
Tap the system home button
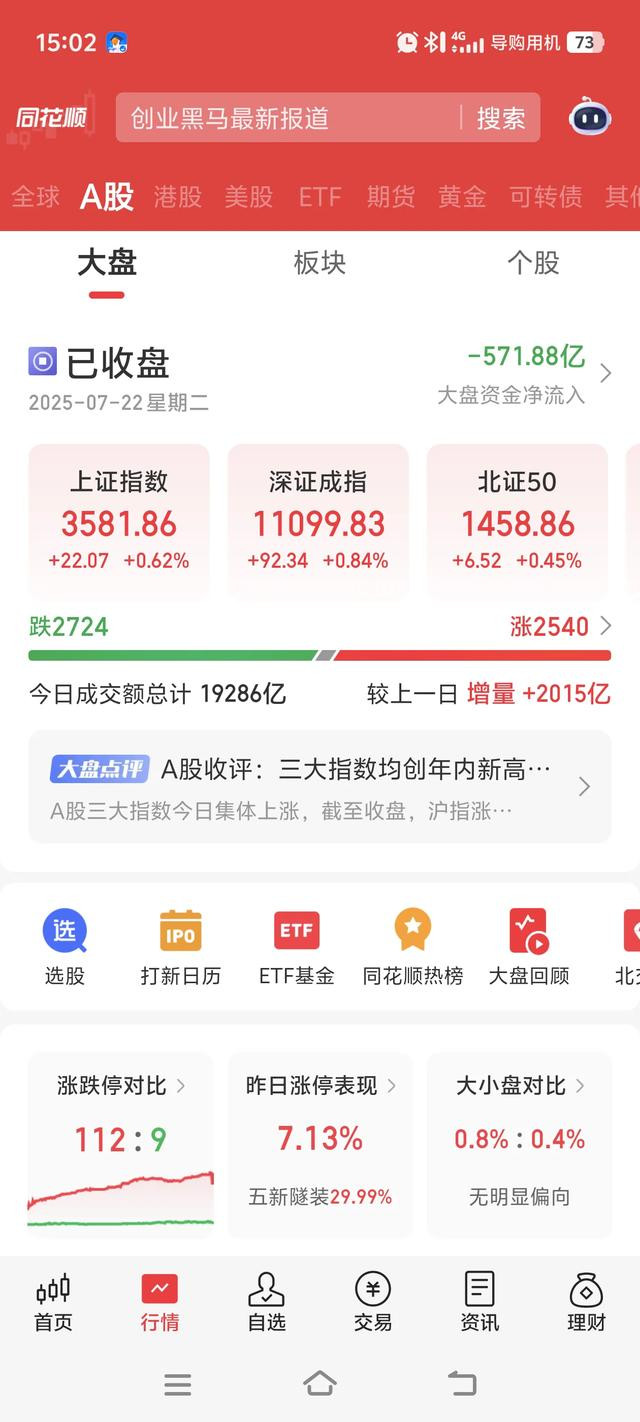click(320, 1384)
